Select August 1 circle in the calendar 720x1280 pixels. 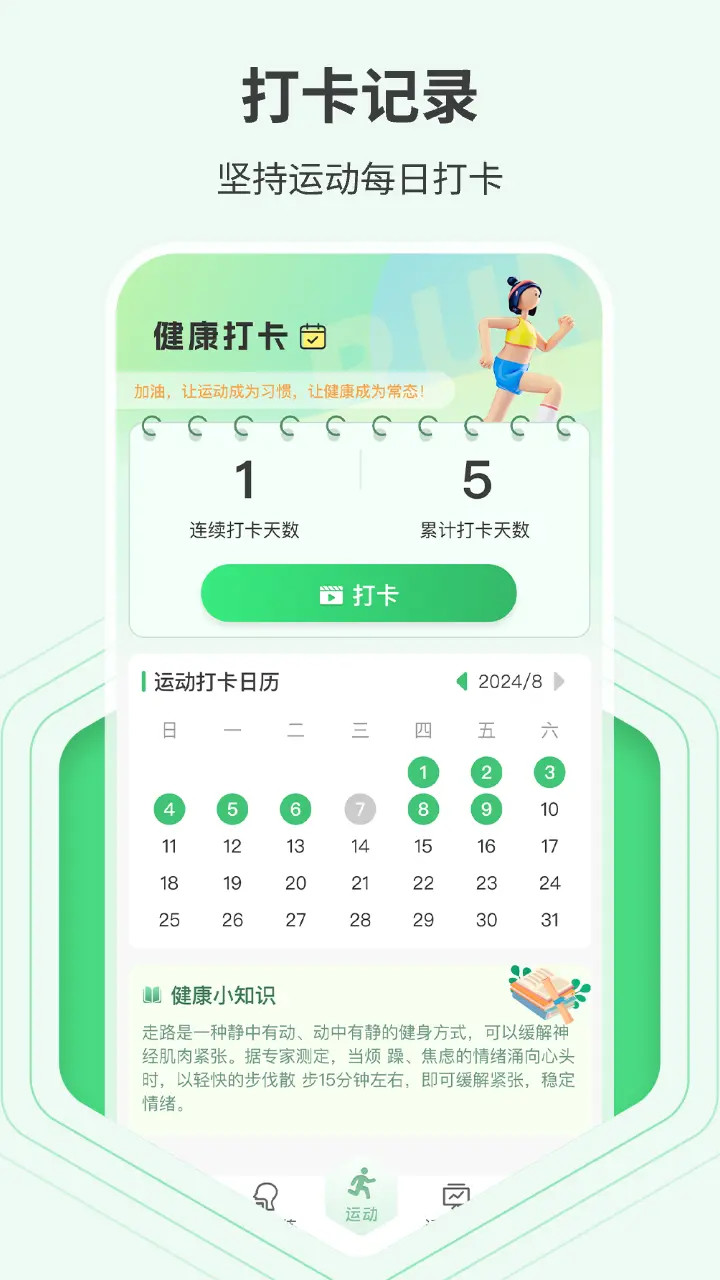click(x=423, y=772)
